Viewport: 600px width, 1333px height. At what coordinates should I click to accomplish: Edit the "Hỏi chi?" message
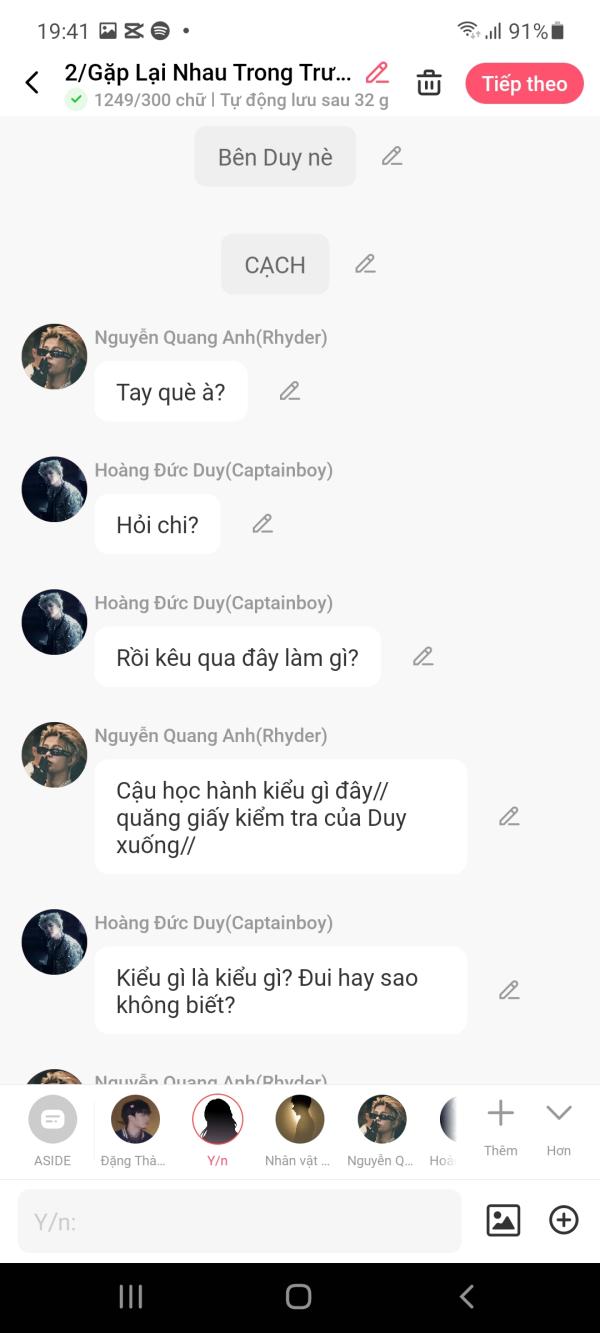pyautogui.click(x=262, y=523)
